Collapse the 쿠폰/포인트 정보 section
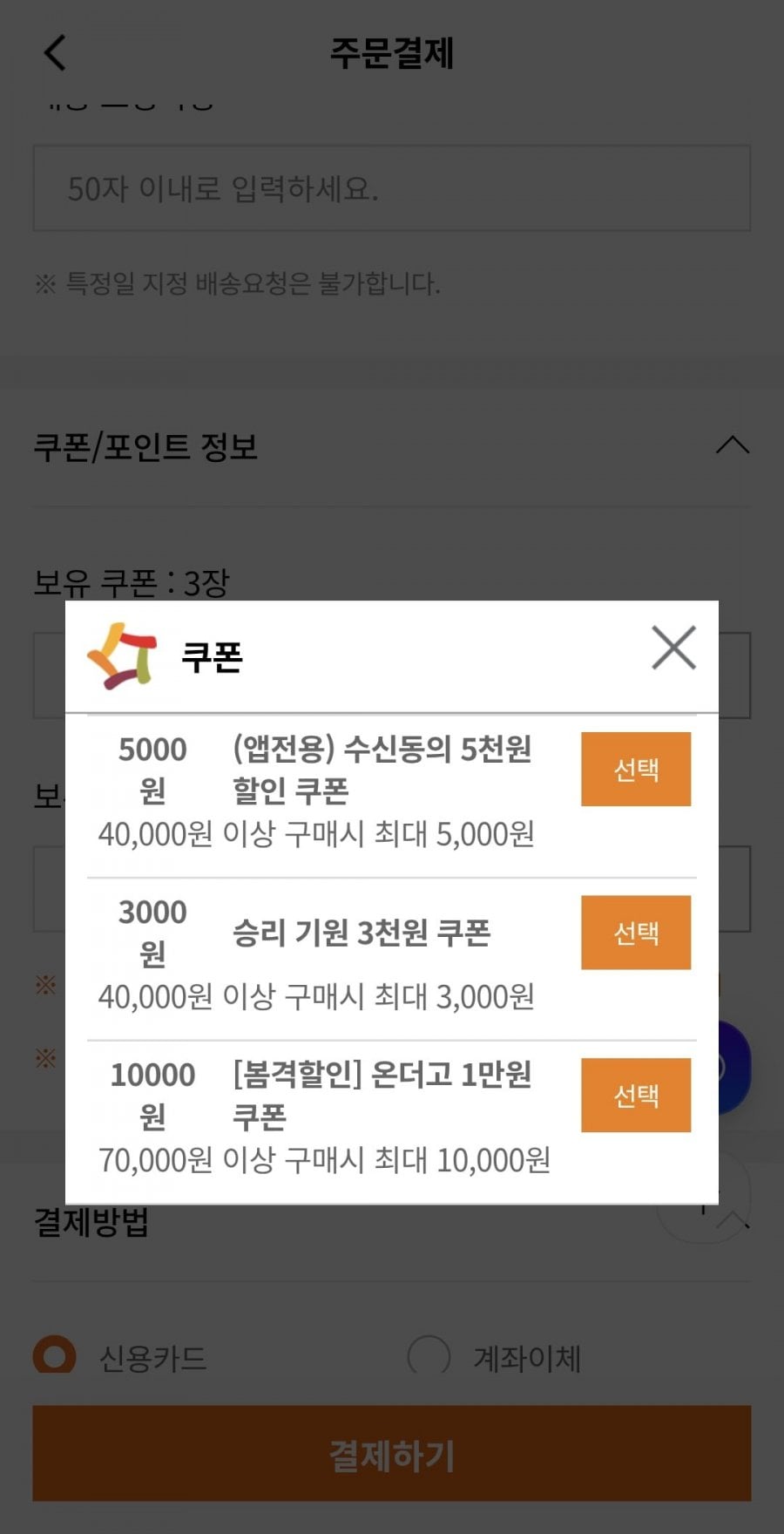Screen dimensions: 784x1534 pyautogui.click(x=732, y=445)
